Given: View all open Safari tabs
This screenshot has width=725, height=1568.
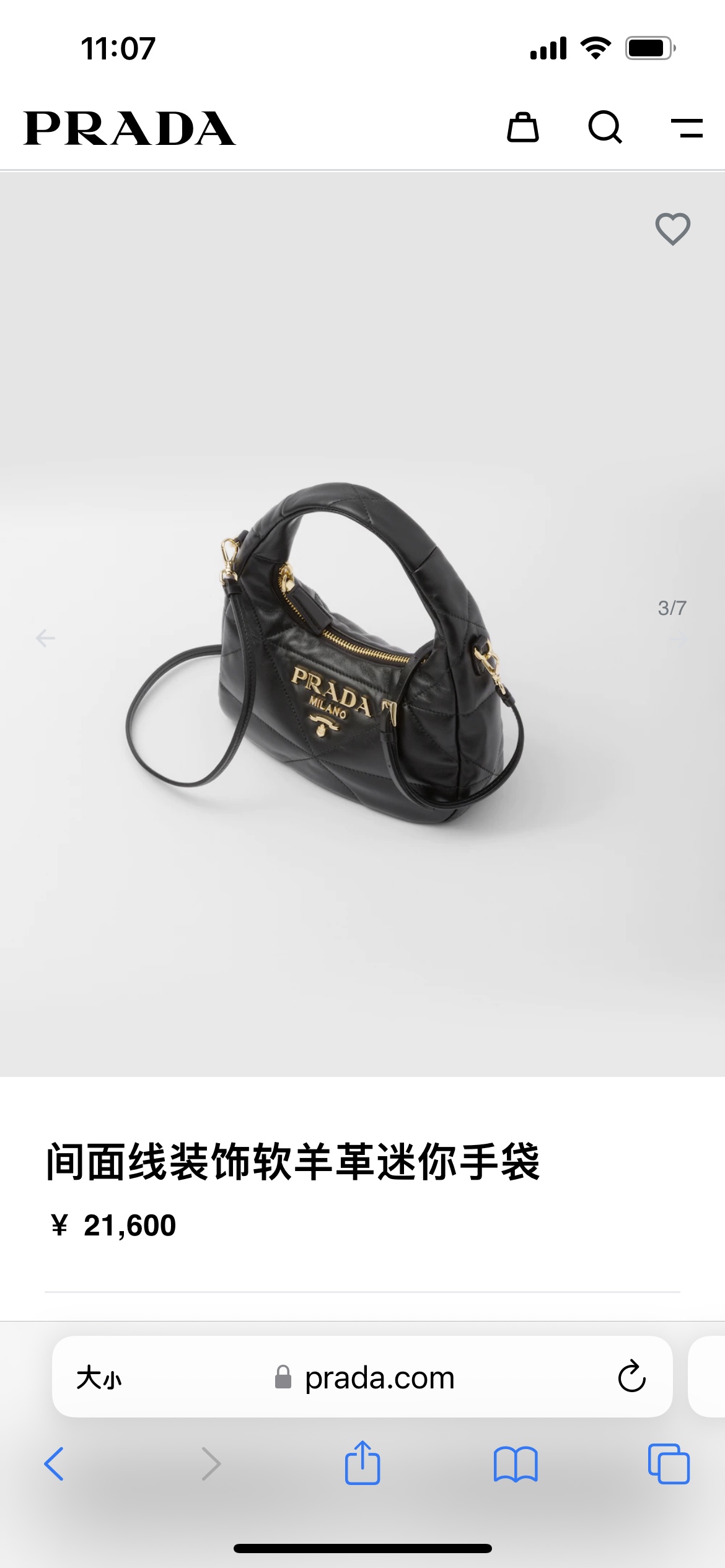Looking at the screenshot, I should pyautogui.click(x=669, y=1464).
